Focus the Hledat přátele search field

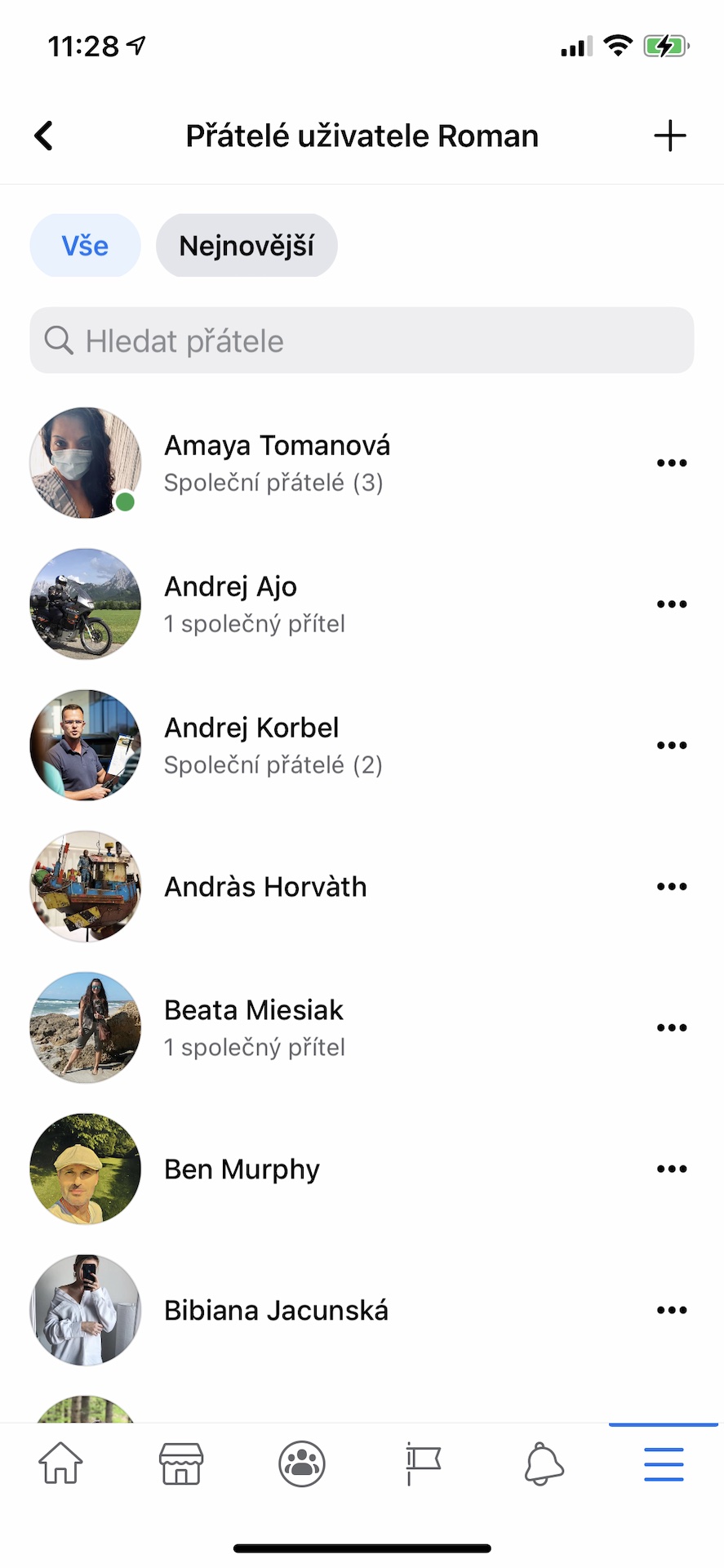362,341
